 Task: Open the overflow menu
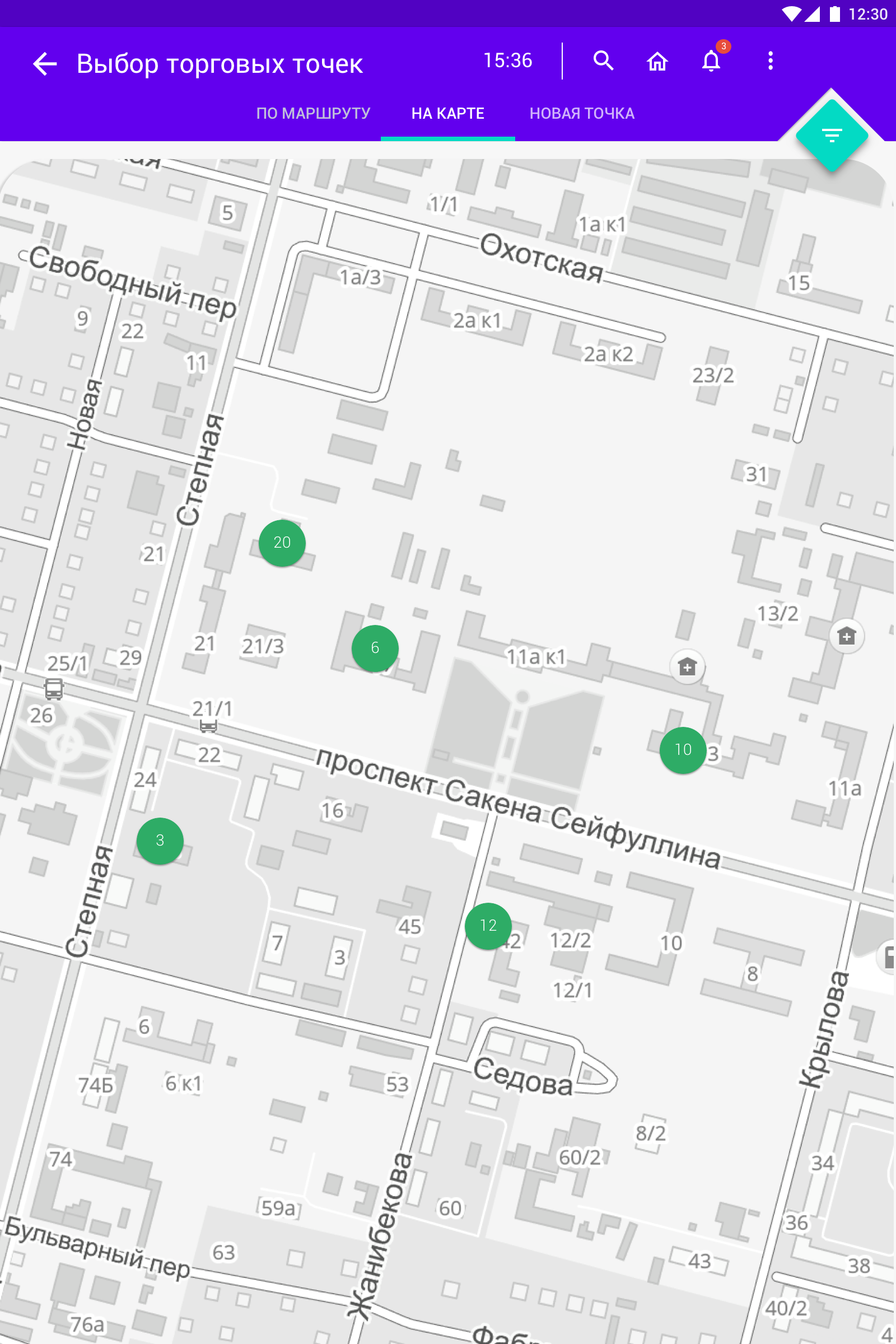[x=771, y=60]
